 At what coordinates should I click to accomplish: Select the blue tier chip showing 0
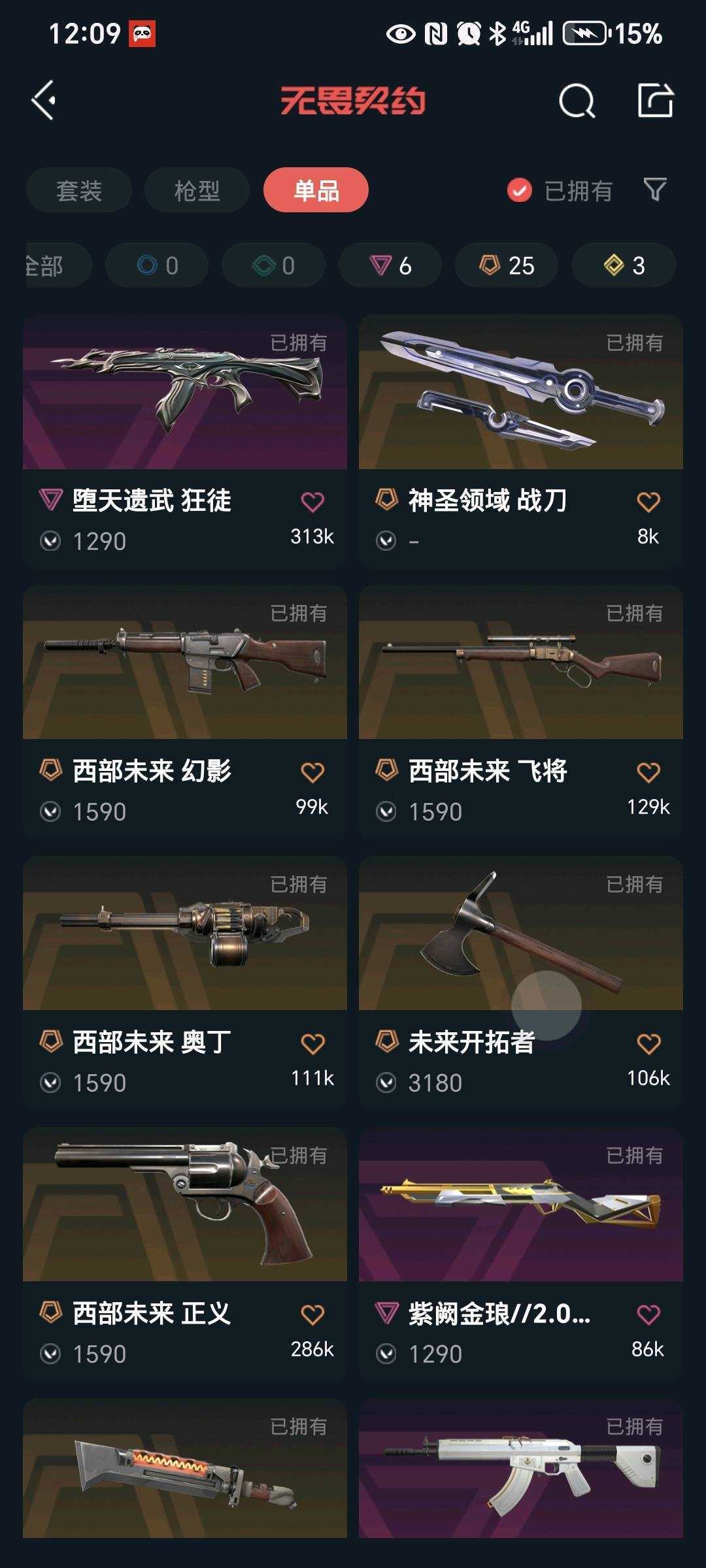[x=157, y=265]
